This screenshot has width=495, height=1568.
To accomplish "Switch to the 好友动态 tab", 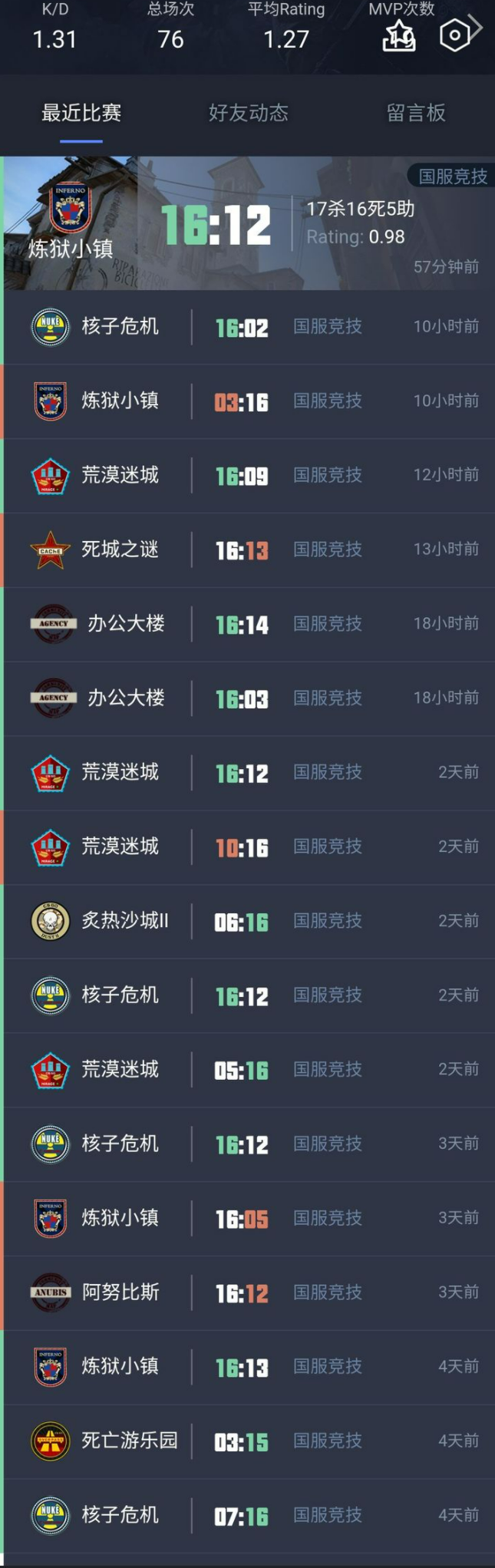I will [248, 113].
